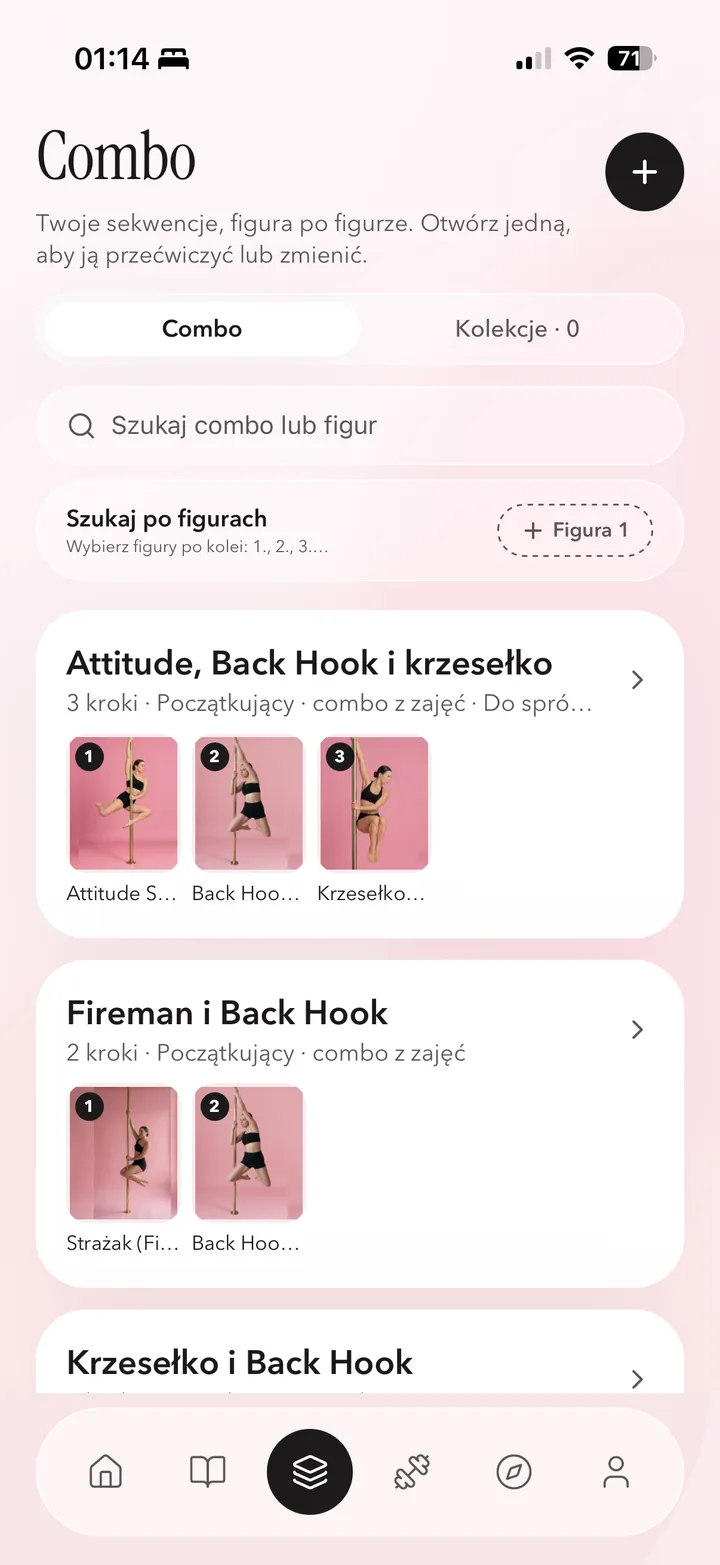
Task: Add Figura 1 filter chip
Action: click(x=575, y=530)
